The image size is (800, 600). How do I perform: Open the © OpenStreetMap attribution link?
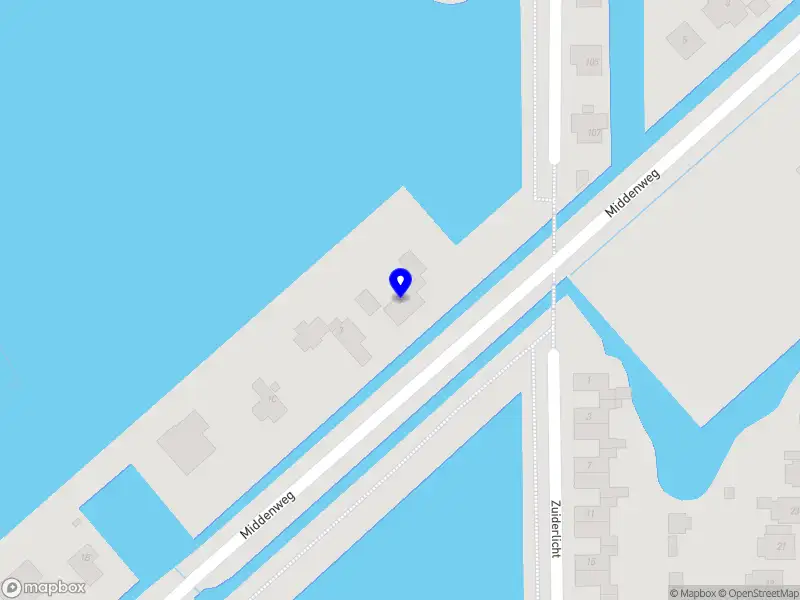point(757,593)
